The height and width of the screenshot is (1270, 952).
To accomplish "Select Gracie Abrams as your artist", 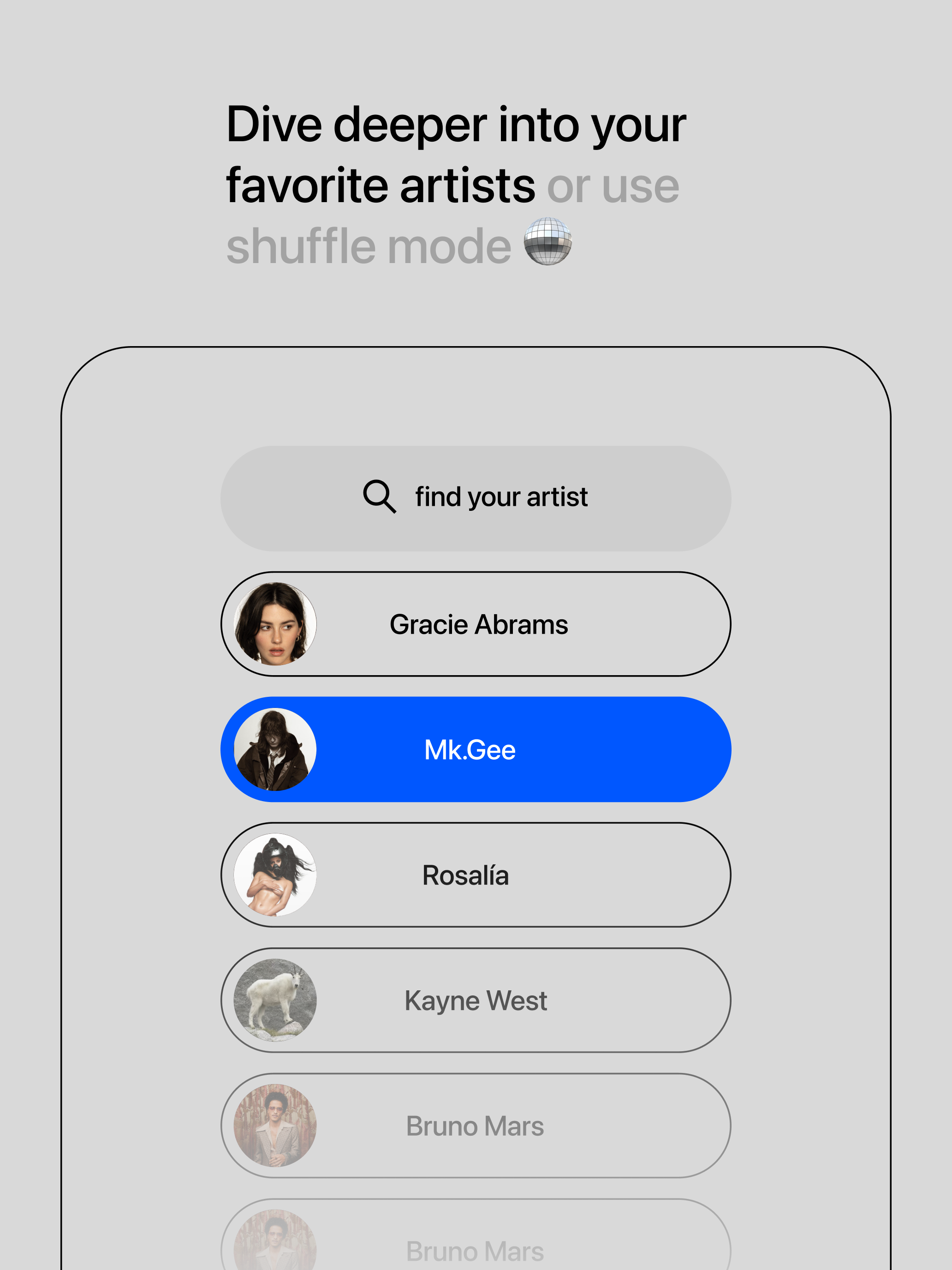I will click(x=478, y=623).
